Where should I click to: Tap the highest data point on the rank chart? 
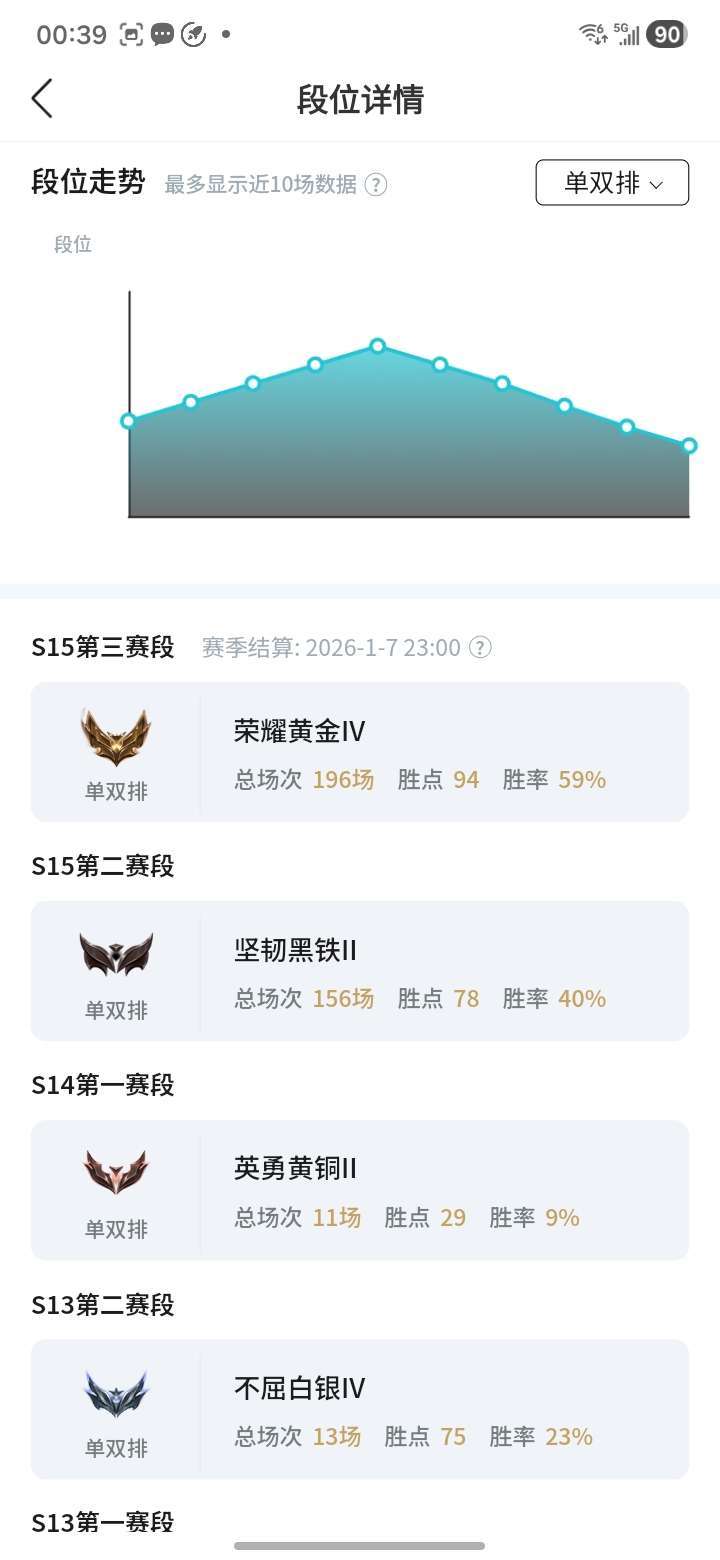pyautogui.click(x=377, y=346)
